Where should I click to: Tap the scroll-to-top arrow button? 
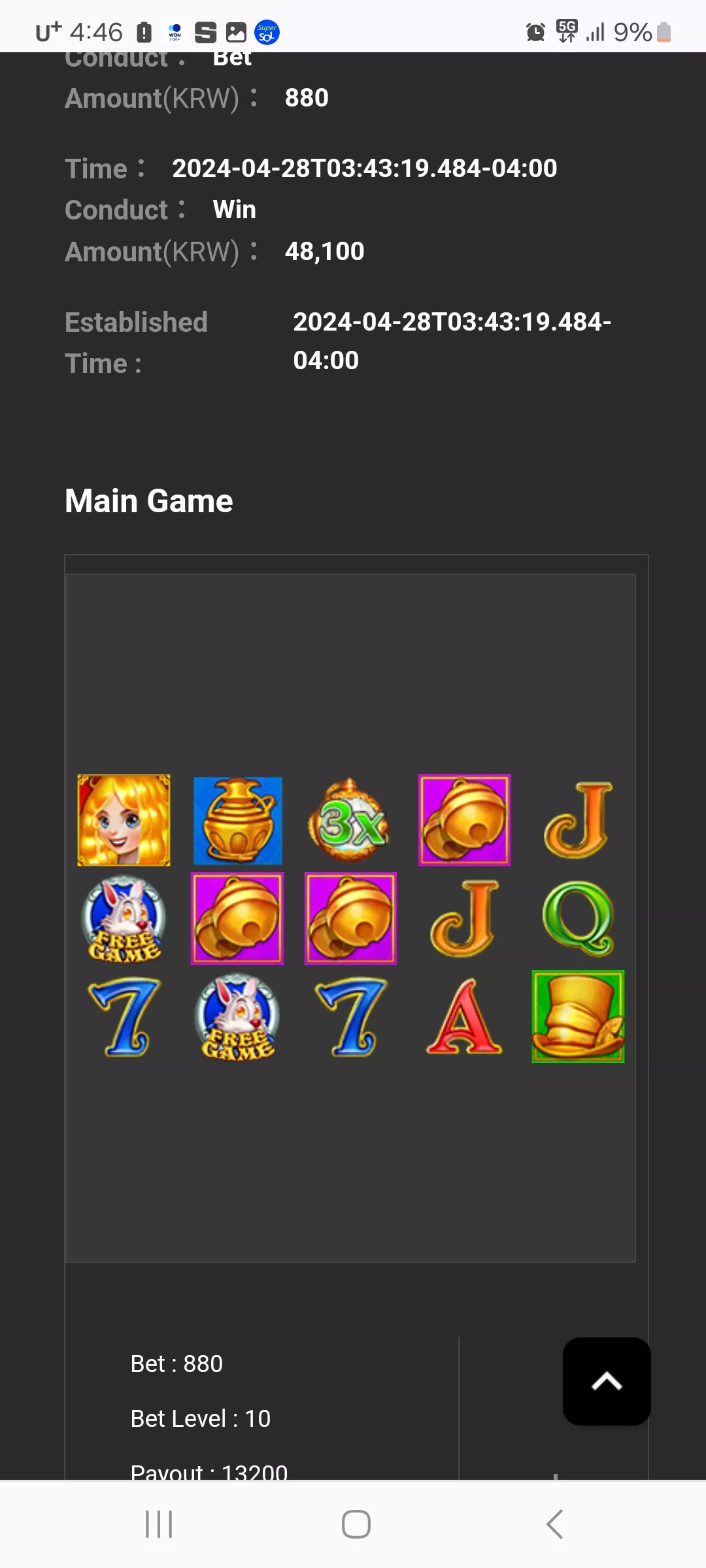607,1381
